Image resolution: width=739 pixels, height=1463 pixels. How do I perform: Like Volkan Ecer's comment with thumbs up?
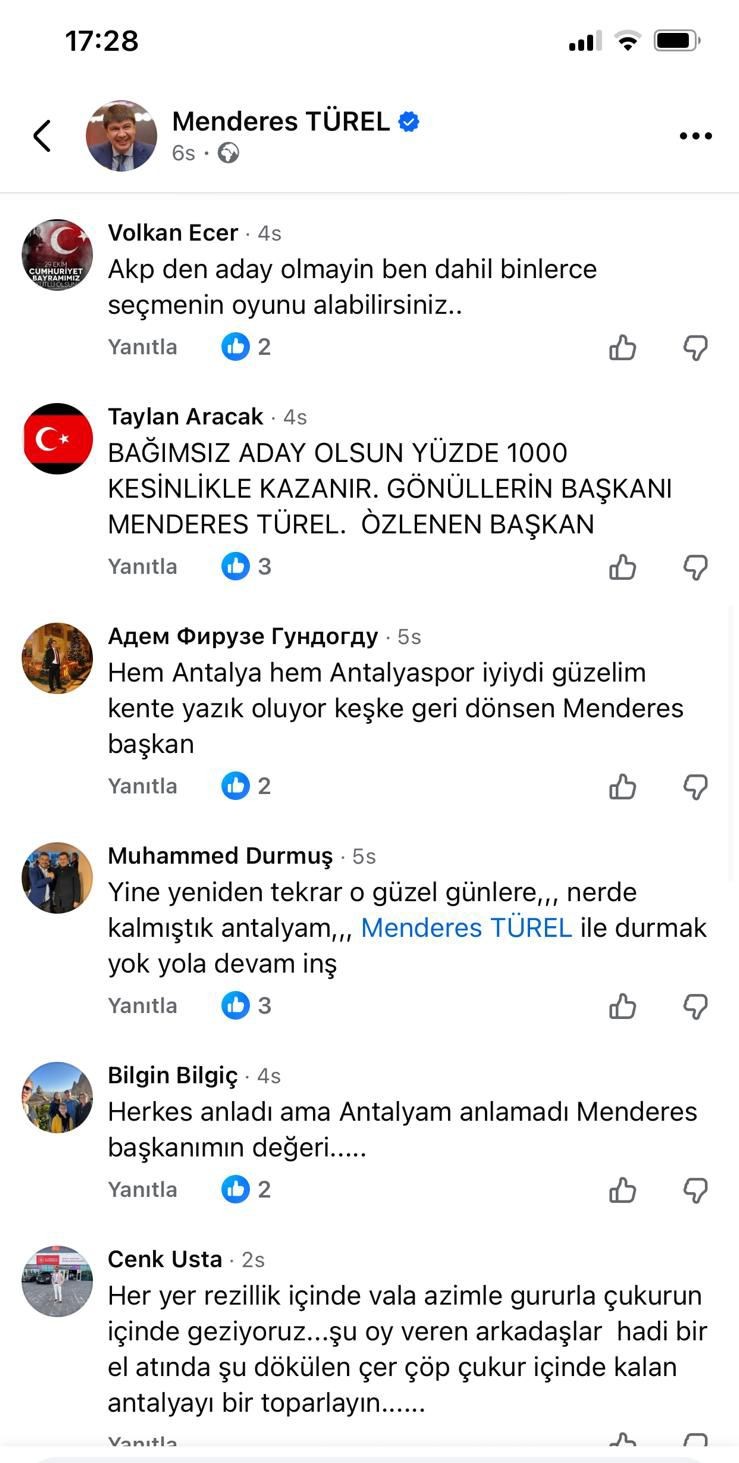(622, 347)
